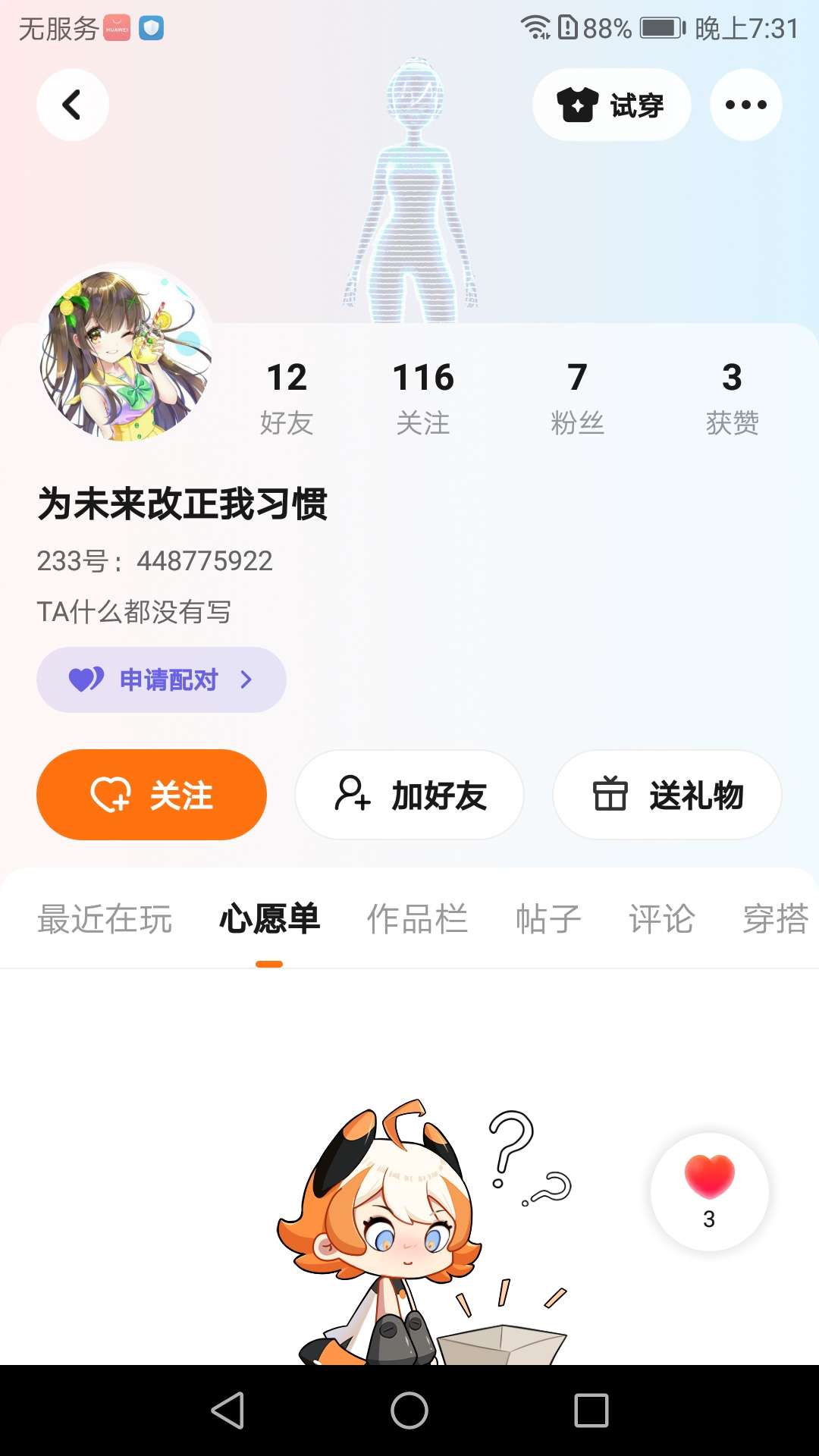Switch to the 最近在玩 tab
This screenshot has width=819, height=1456.
tap(105, 919)
